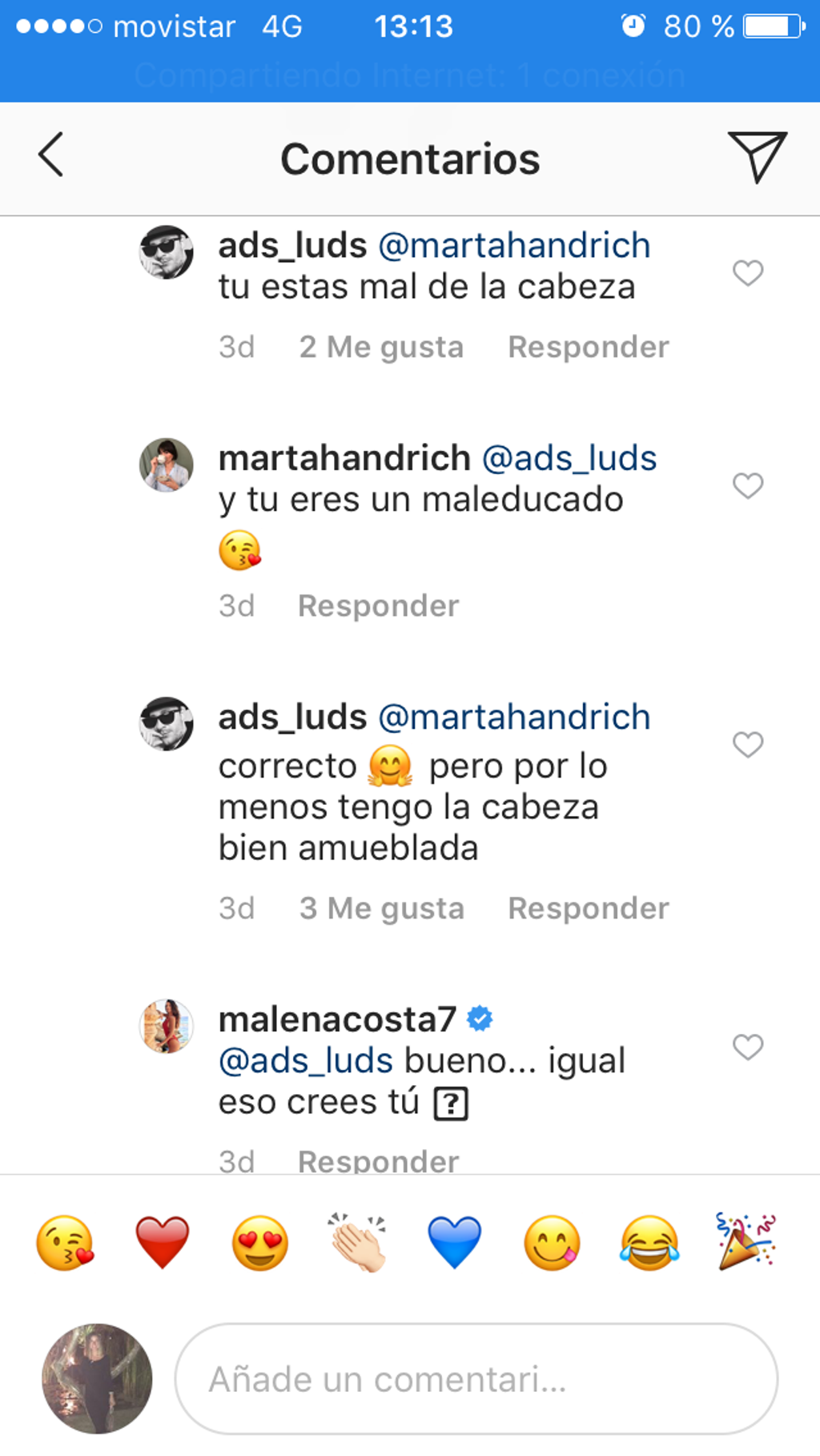Viewport: 820px width, 1456px height.
Task: Like martahandrich's reply using the heart icon
Action: (747, 485)
